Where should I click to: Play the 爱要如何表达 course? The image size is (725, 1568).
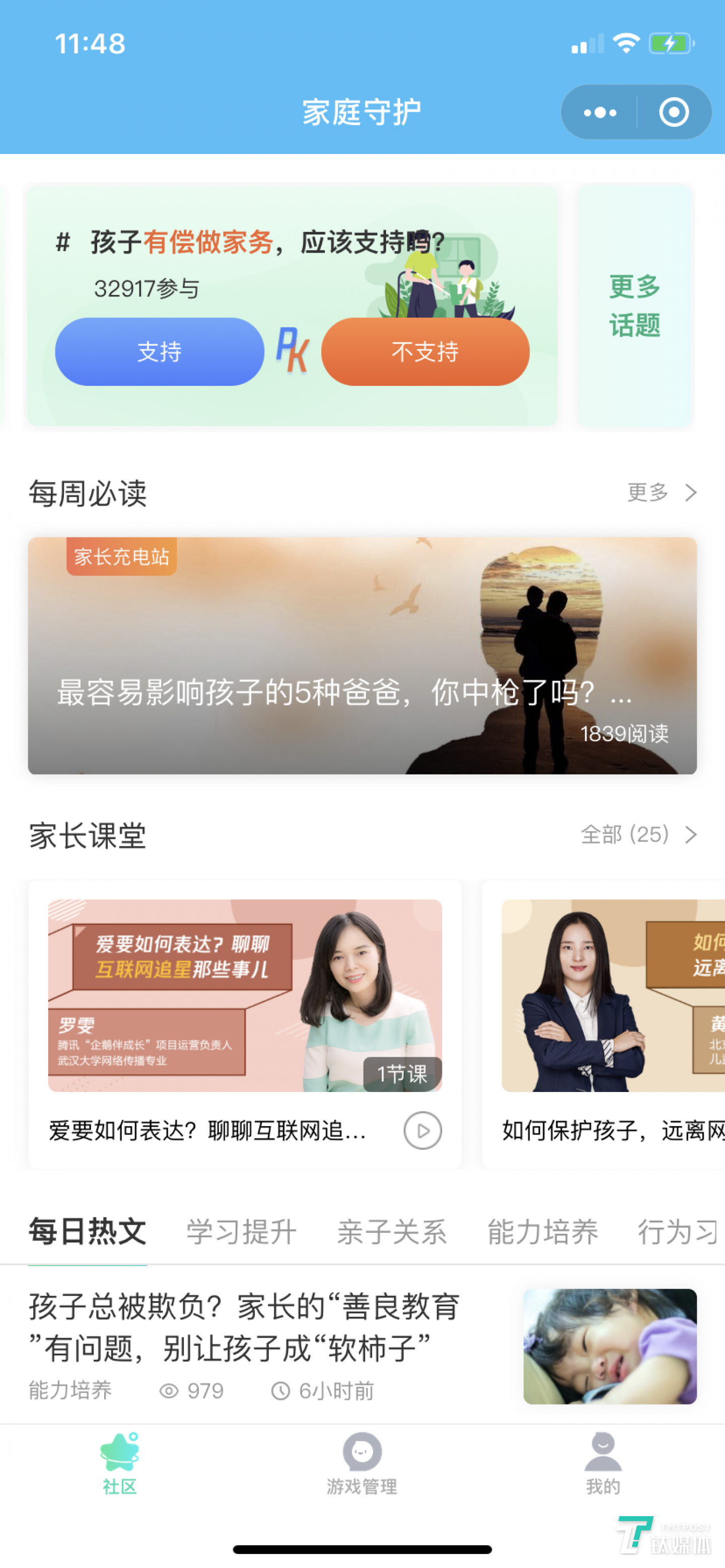422,1130
